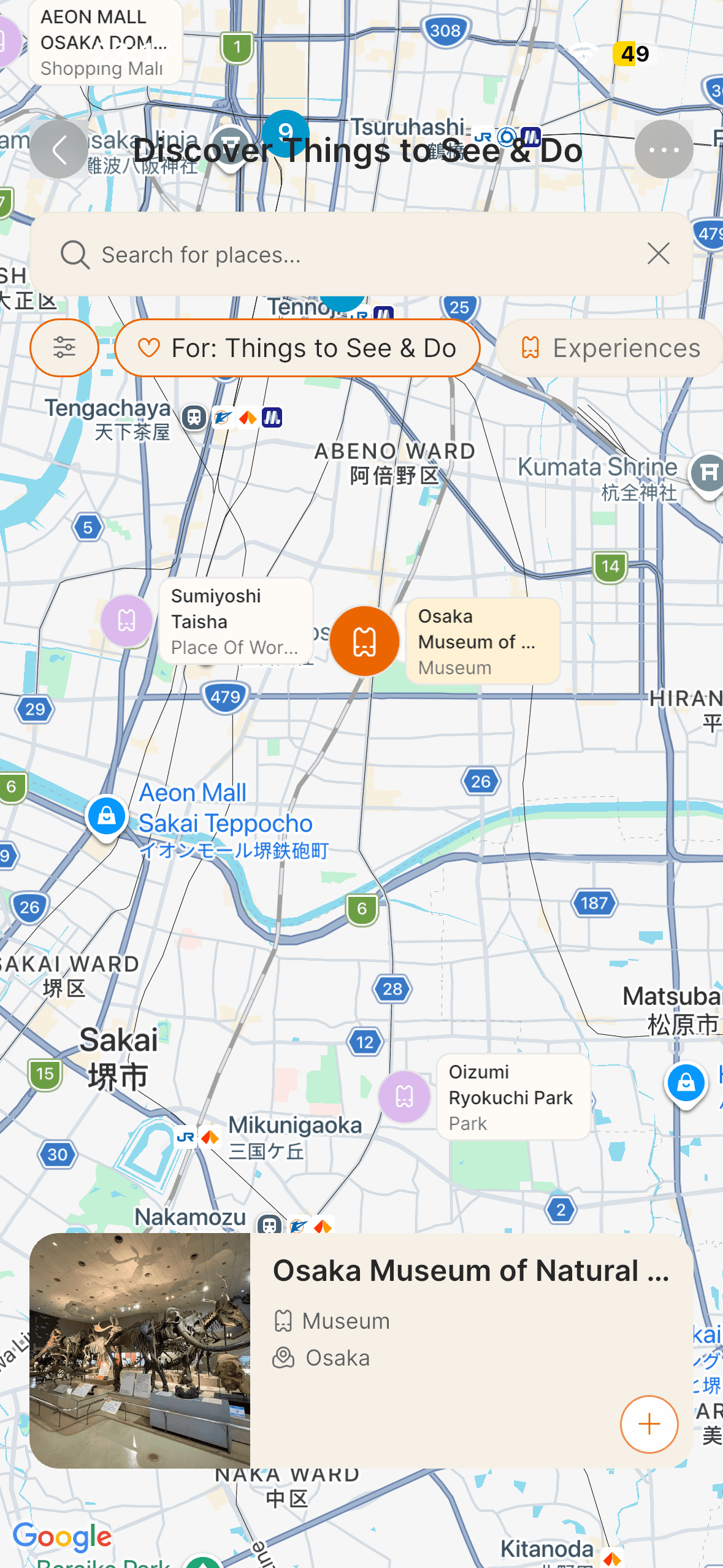
Task: Clear the search with the X control
Action: point(658,253)
